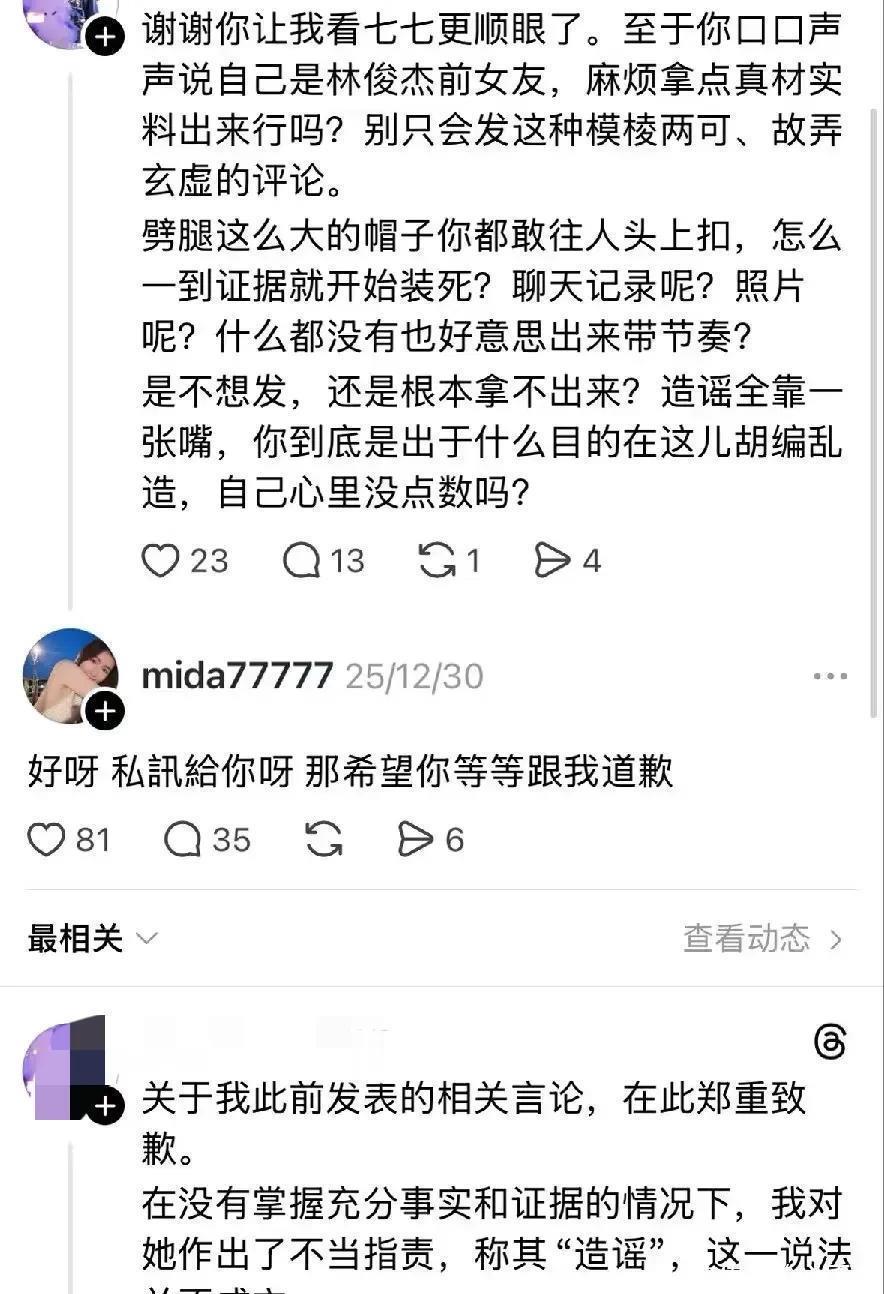Repost the top comment (1 repost)
This screenshot has width=884, height=1294.
437,561
